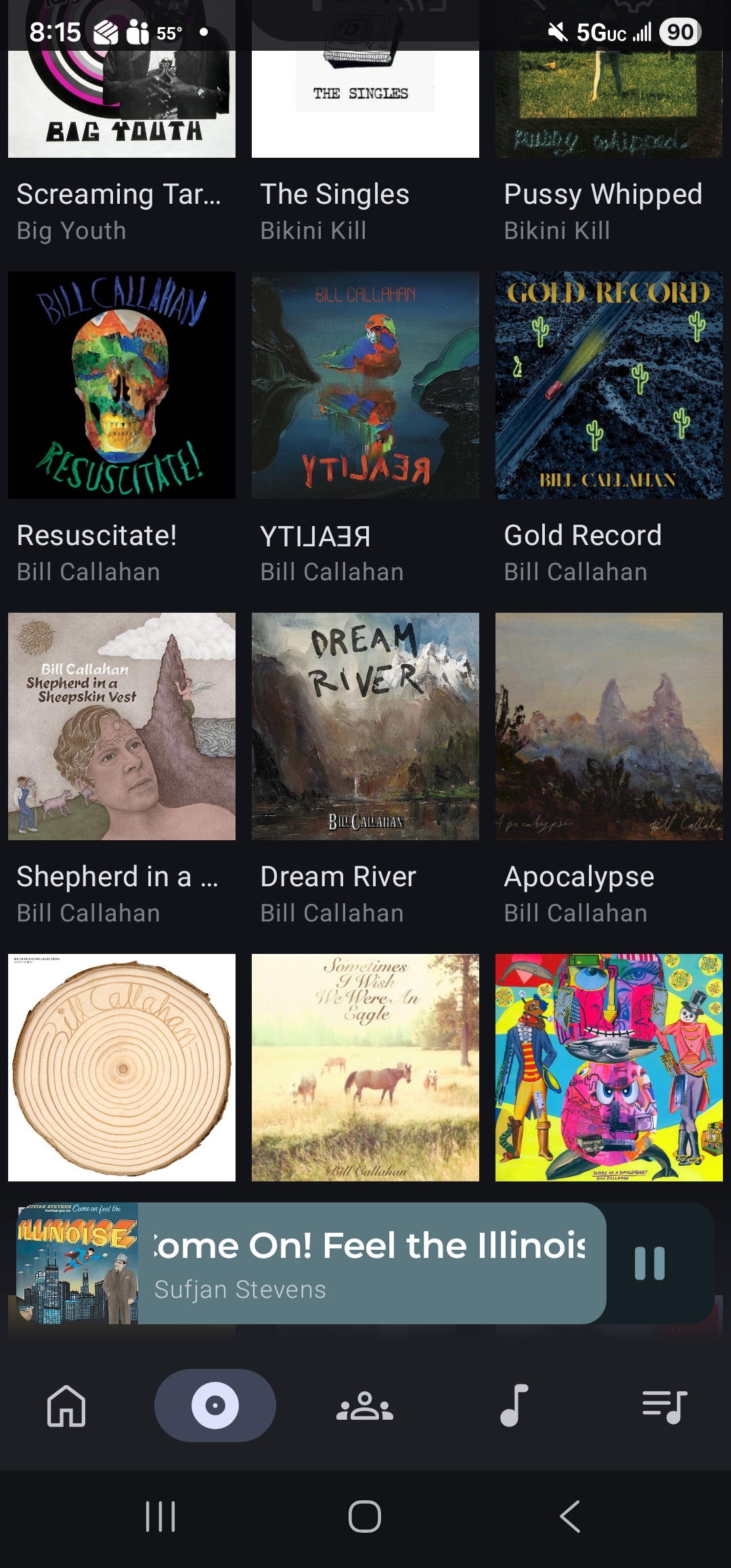Image resolution: width=731 pixels, height=1568 pixels.
Task: Open The Singles by Bikini Kill
Action: point(365,102)
